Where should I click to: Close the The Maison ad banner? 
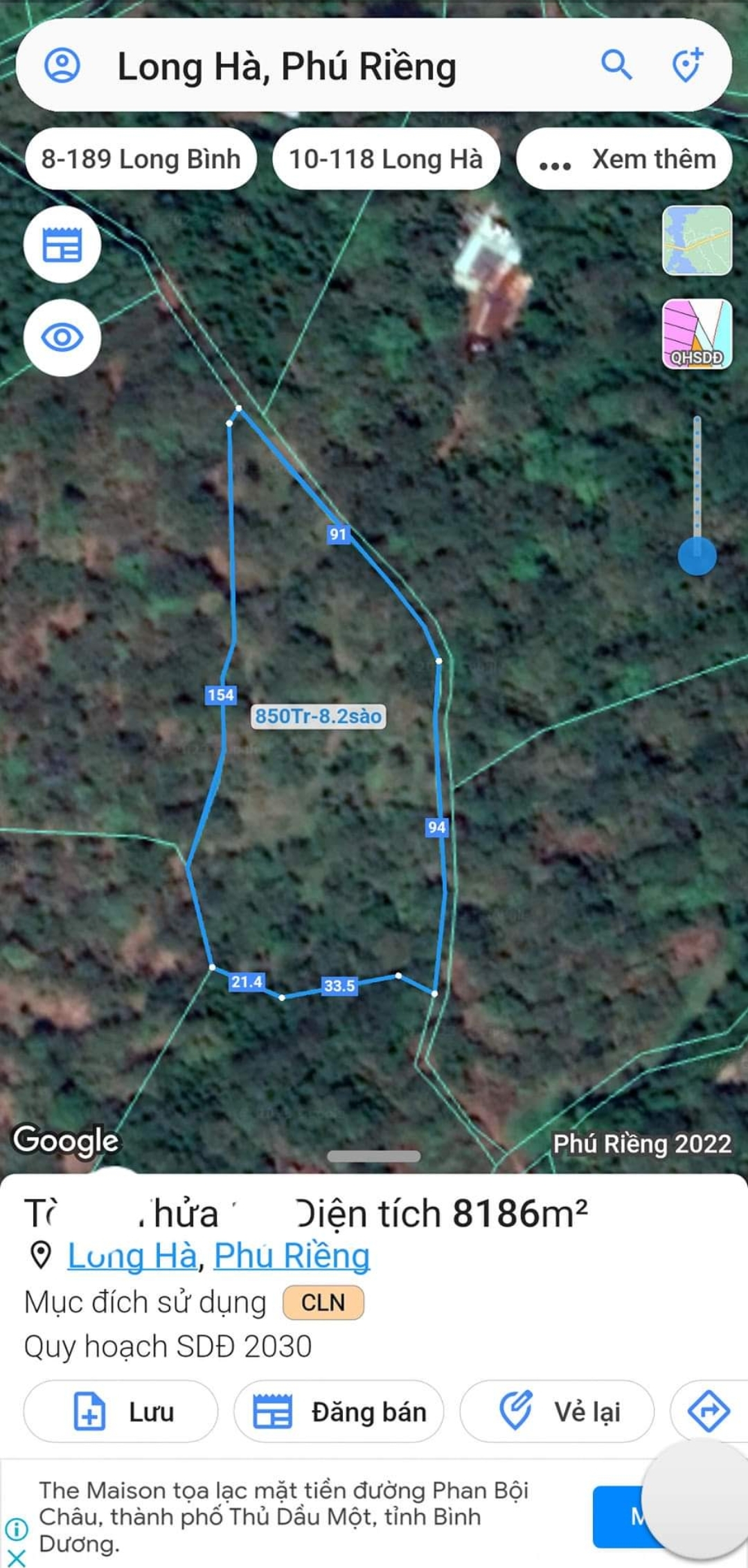click(16, 1558)
